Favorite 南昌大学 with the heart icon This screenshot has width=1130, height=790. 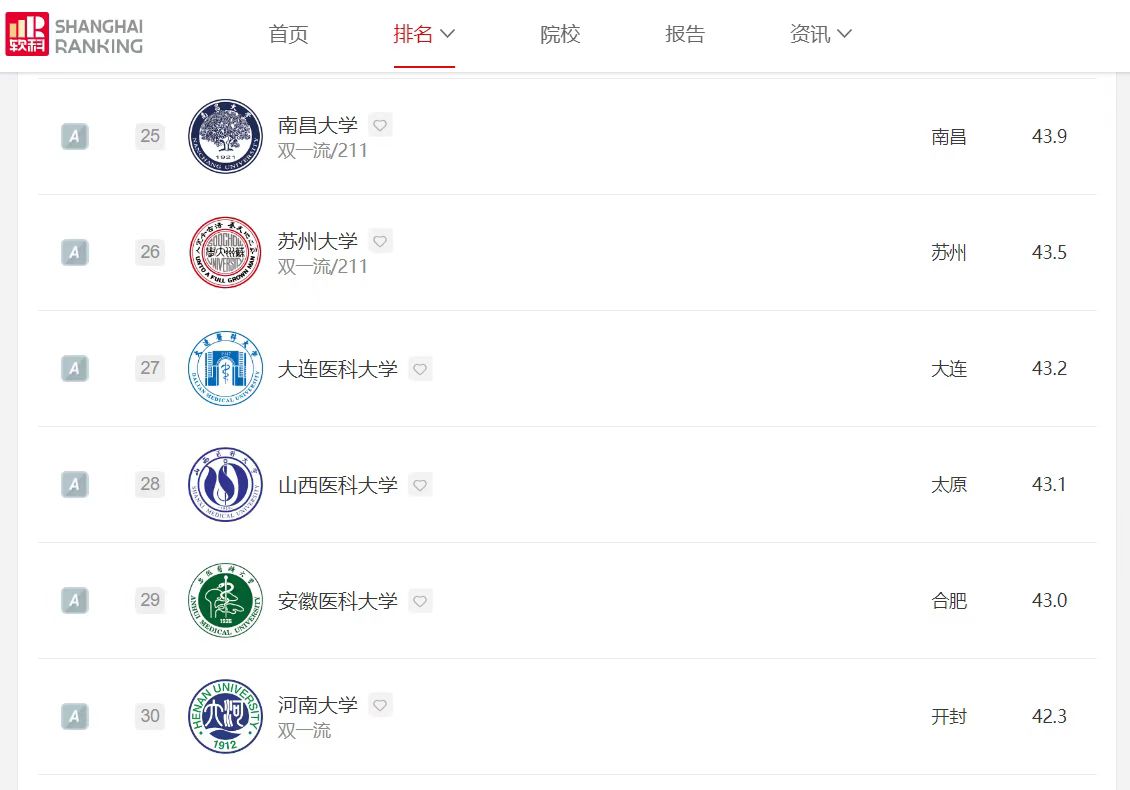(380, 125)
